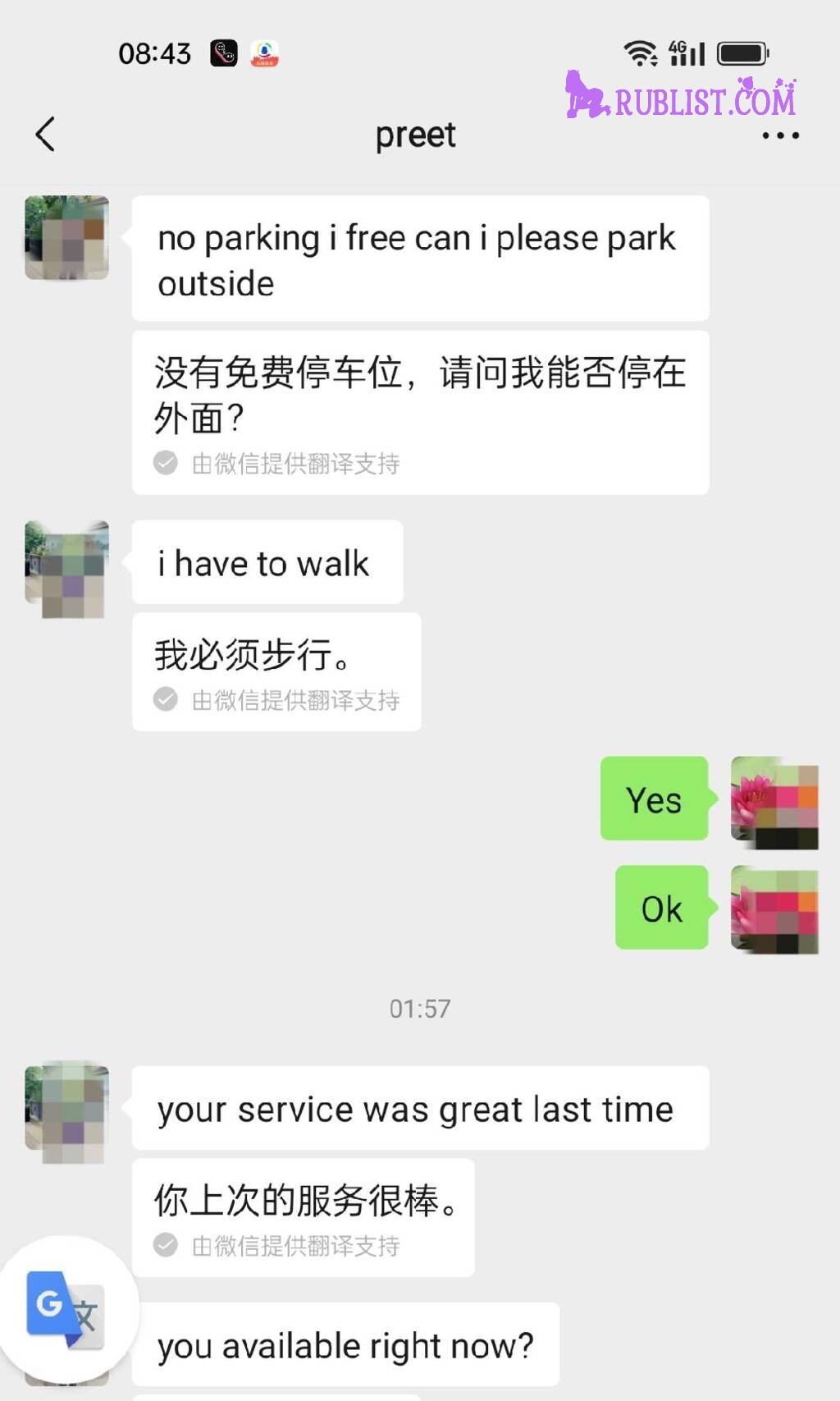
Task: Open your avatar beside the Yes message
Action: (x=774, y=802)
